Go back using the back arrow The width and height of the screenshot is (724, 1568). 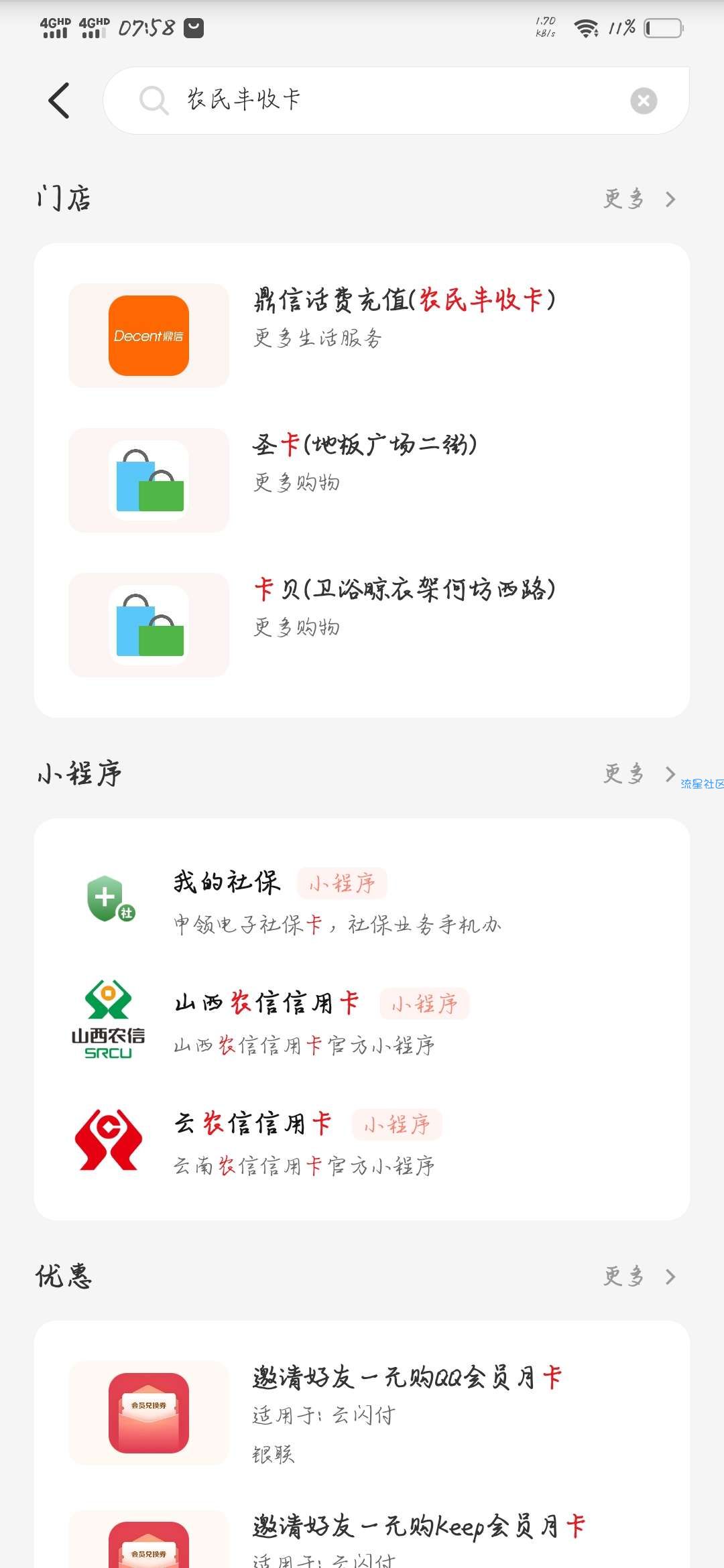(x=59, y=101)
